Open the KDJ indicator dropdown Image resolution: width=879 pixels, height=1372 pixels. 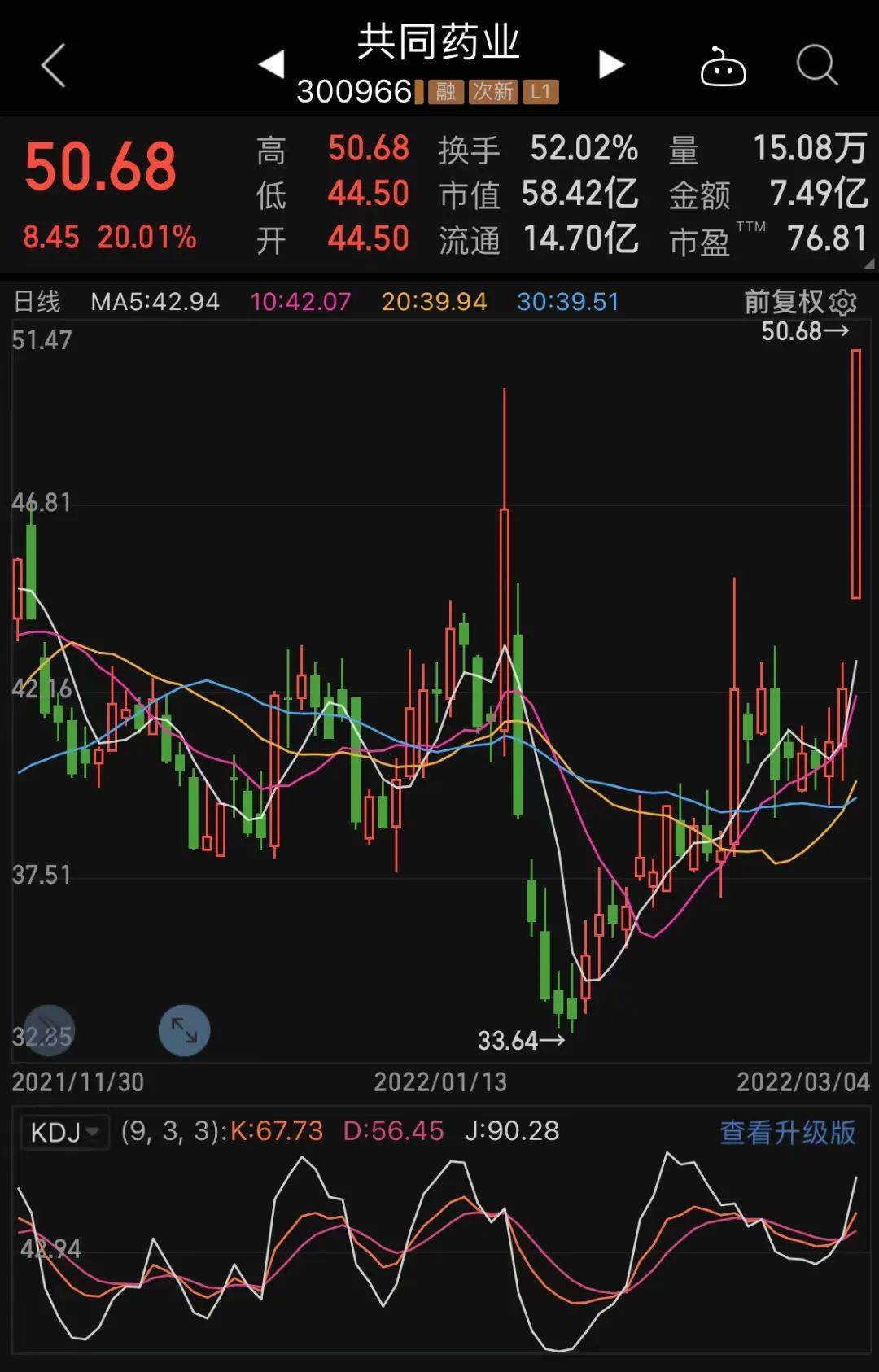coord(65,1132)
